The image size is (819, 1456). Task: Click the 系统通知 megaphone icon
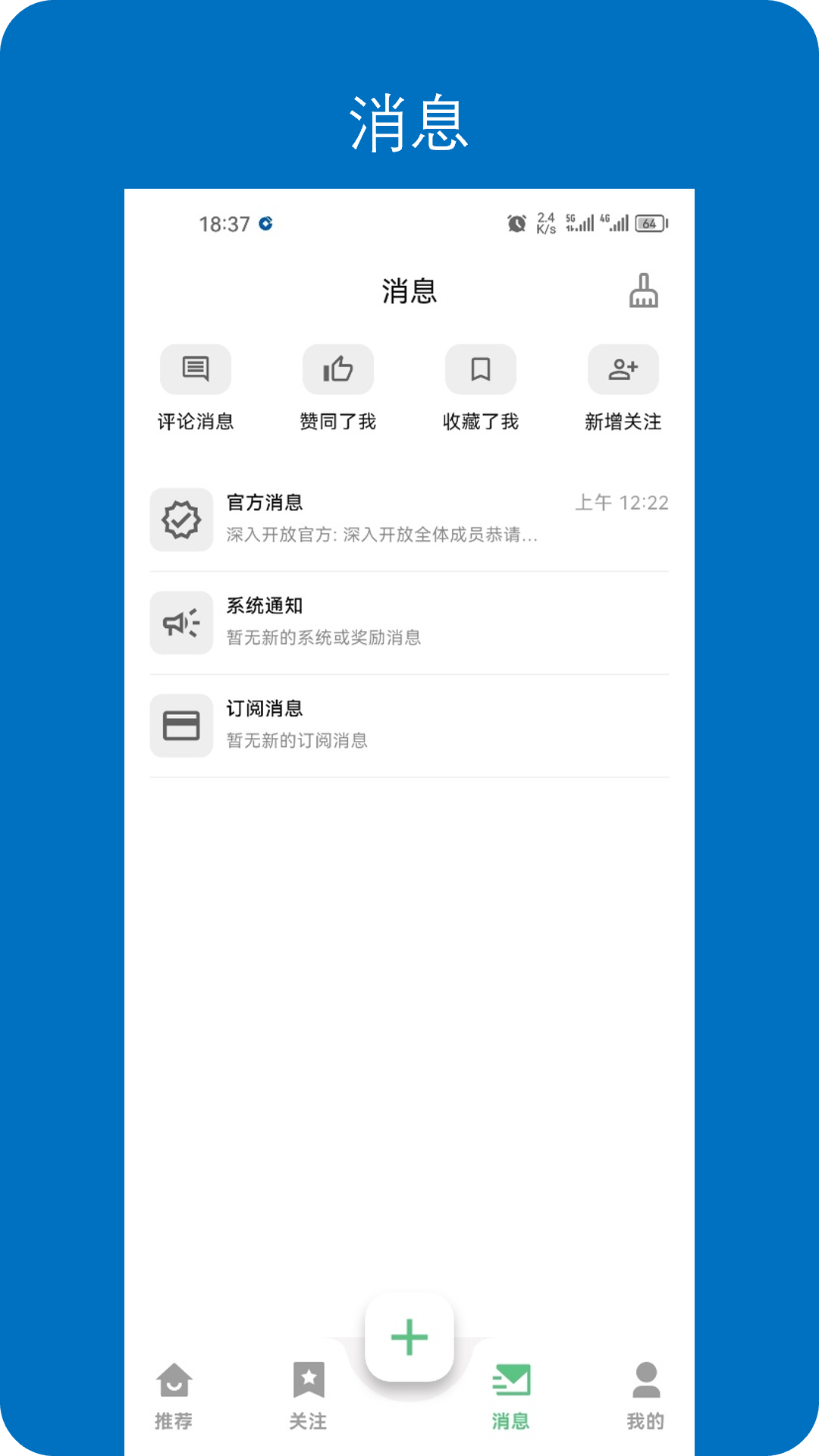click(x=181, y=623)
